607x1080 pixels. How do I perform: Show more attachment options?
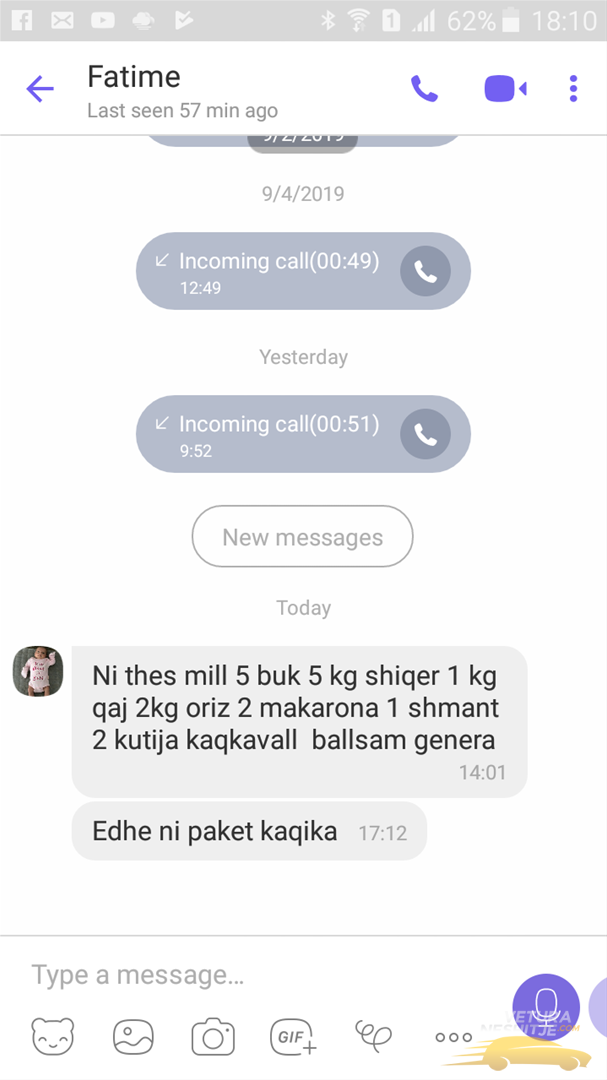point(453,1037)
